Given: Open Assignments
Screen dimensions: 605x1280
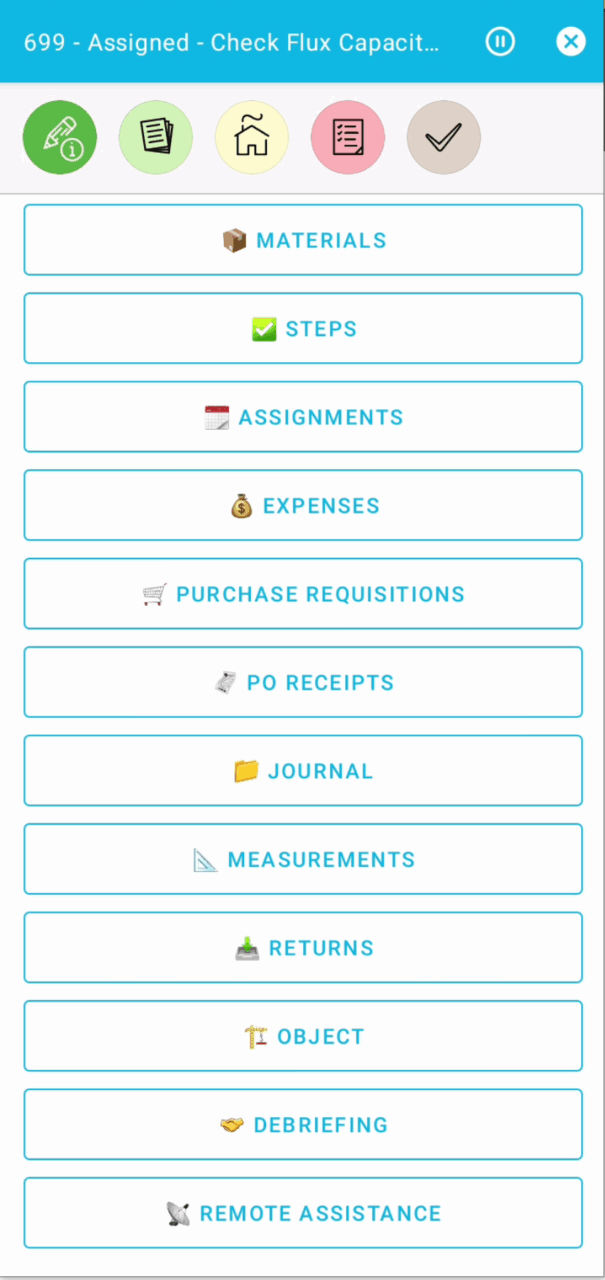Looking at the screenshot, I should (303, 417).
